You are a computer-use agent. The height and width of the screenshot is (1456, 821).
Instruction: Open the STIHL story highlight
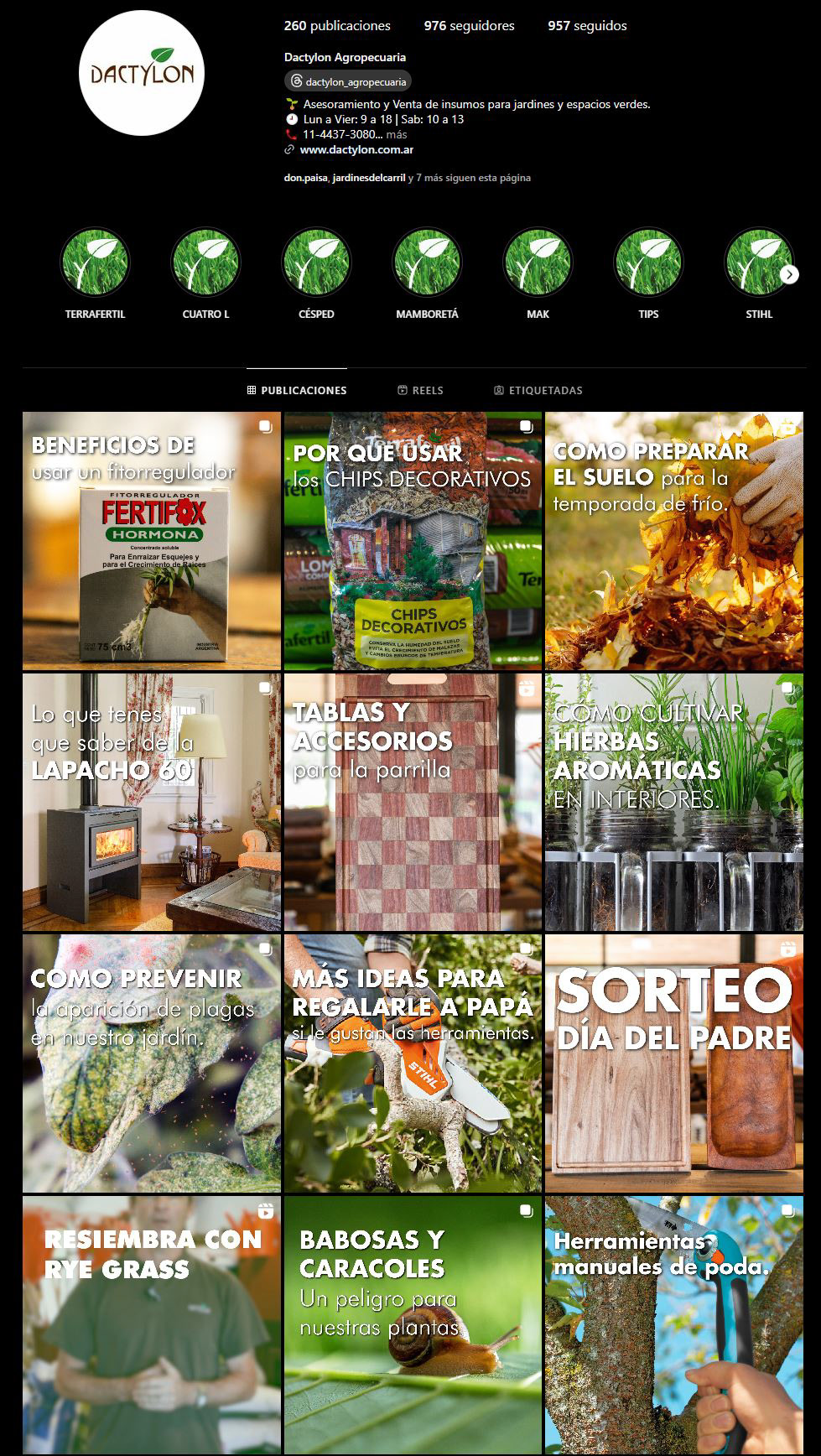tap(758, 262)
